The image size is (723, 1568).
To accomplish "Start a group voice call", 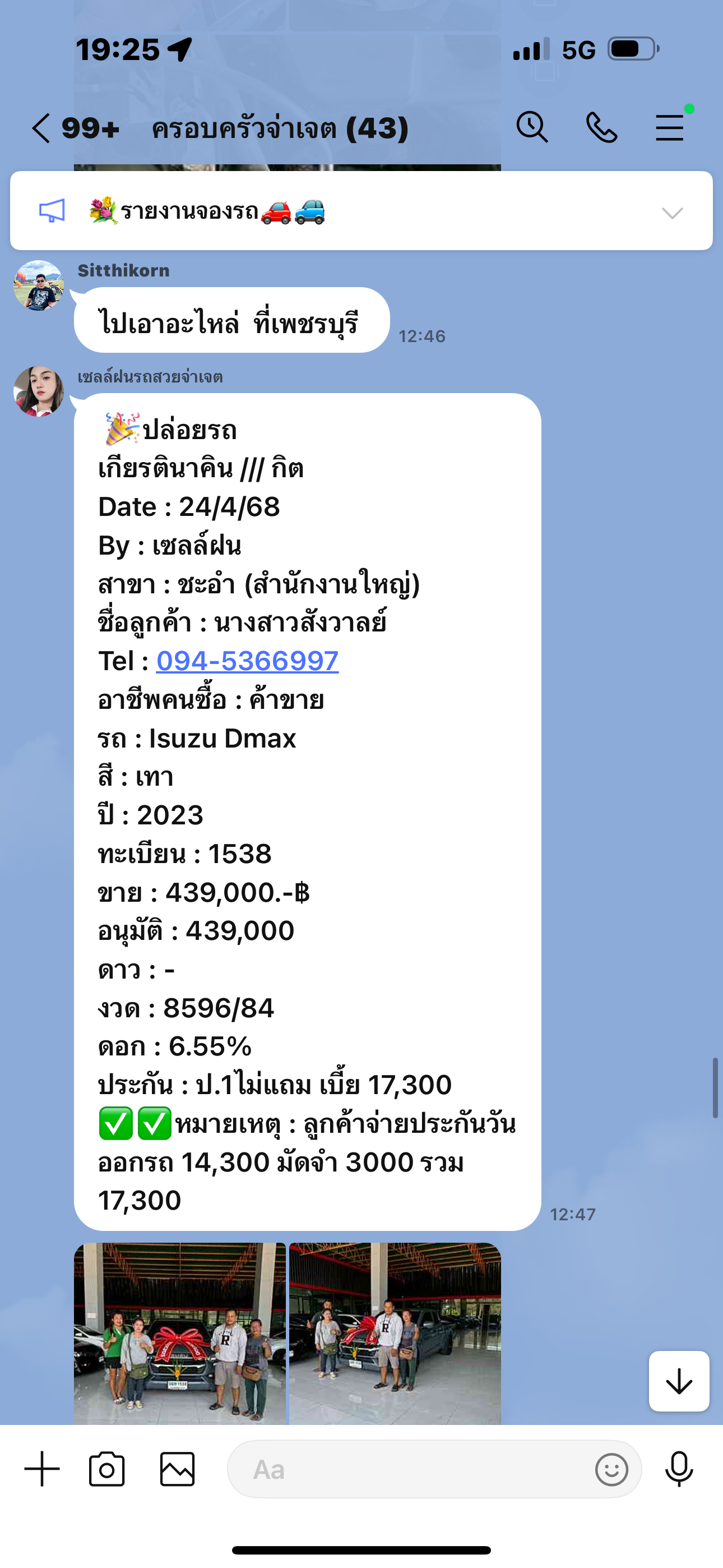I will point(601,127).
